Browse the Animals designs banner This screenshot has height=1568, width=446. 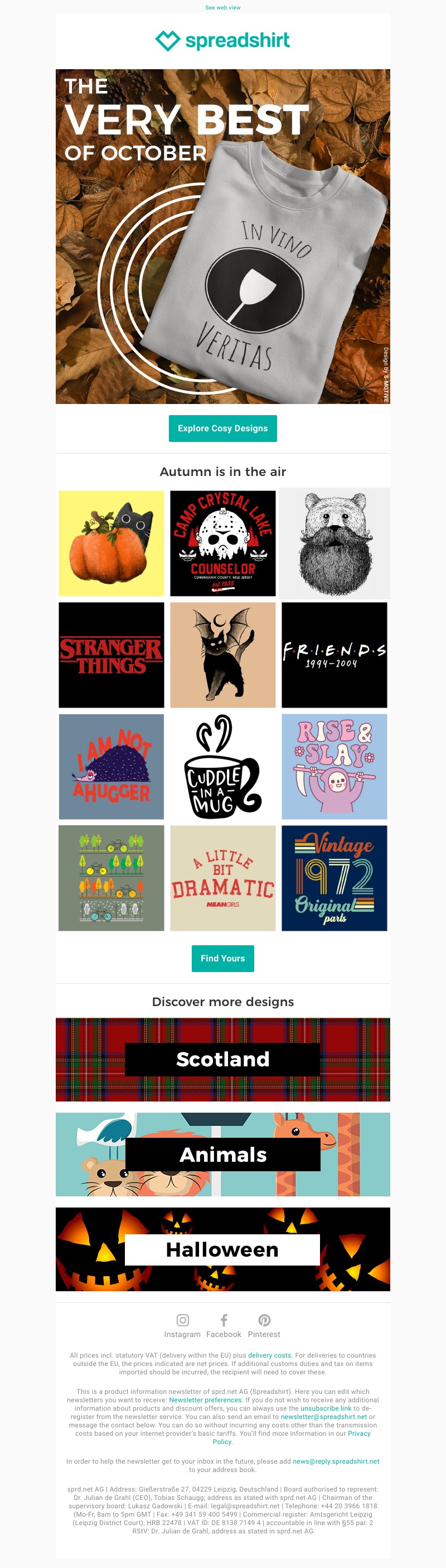coord(222,1155)
